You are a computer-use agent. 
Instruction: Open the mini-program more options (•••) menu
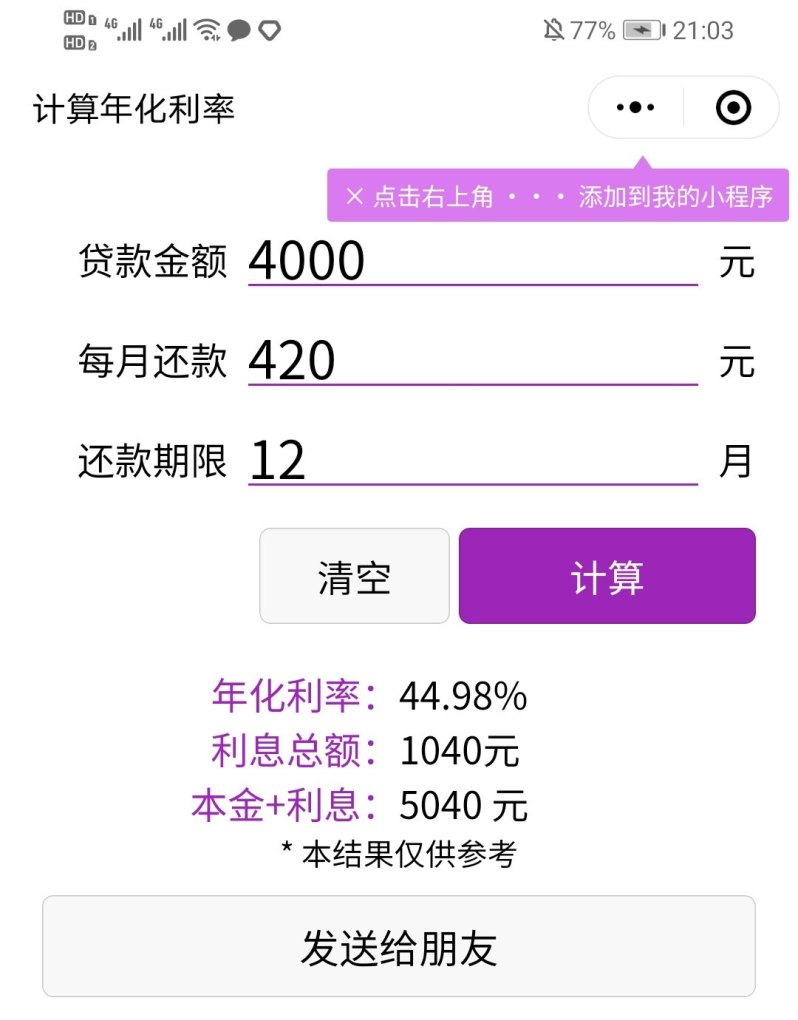[x=633, y=107]
